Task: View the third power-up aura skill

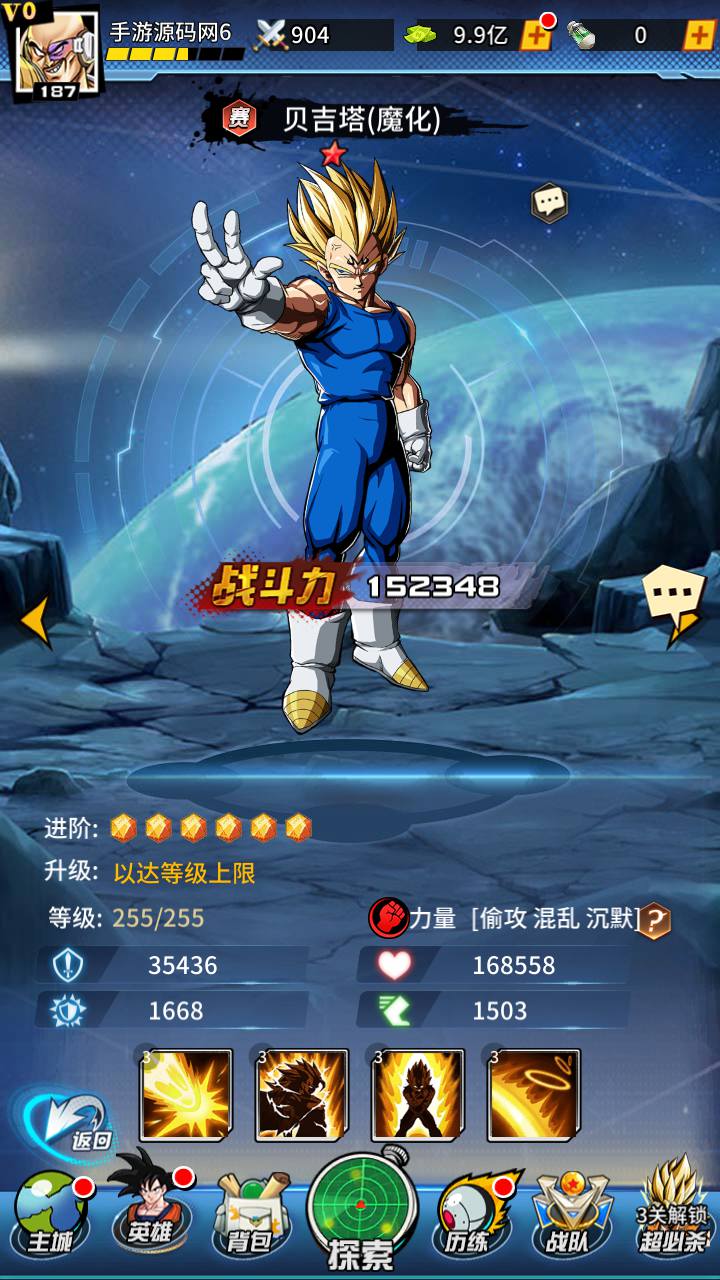Action: pyautogui.click(x=418, y=1095)
